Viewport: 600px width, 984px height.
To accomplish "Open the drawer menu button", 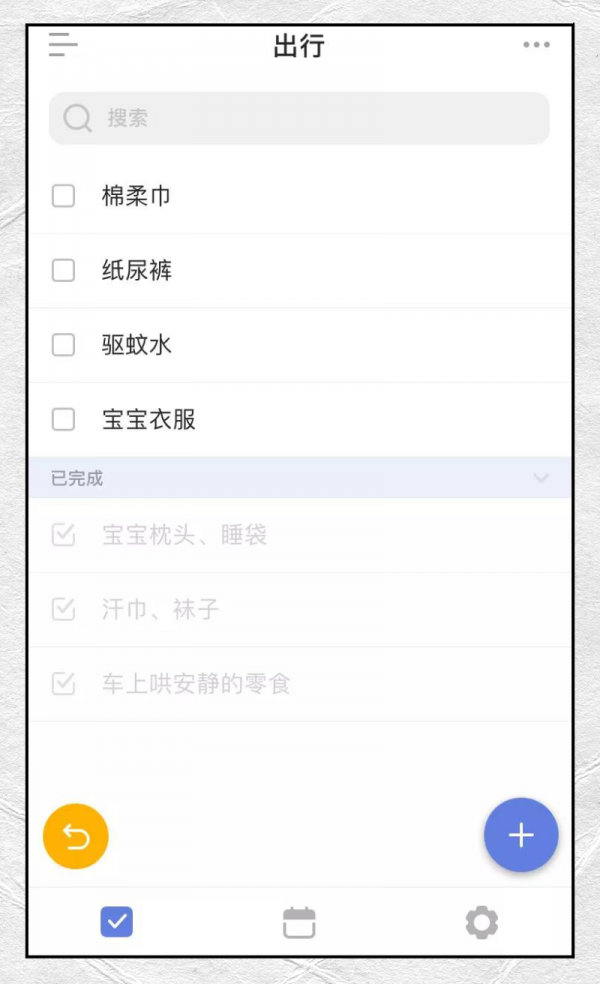I will point(63,45).
